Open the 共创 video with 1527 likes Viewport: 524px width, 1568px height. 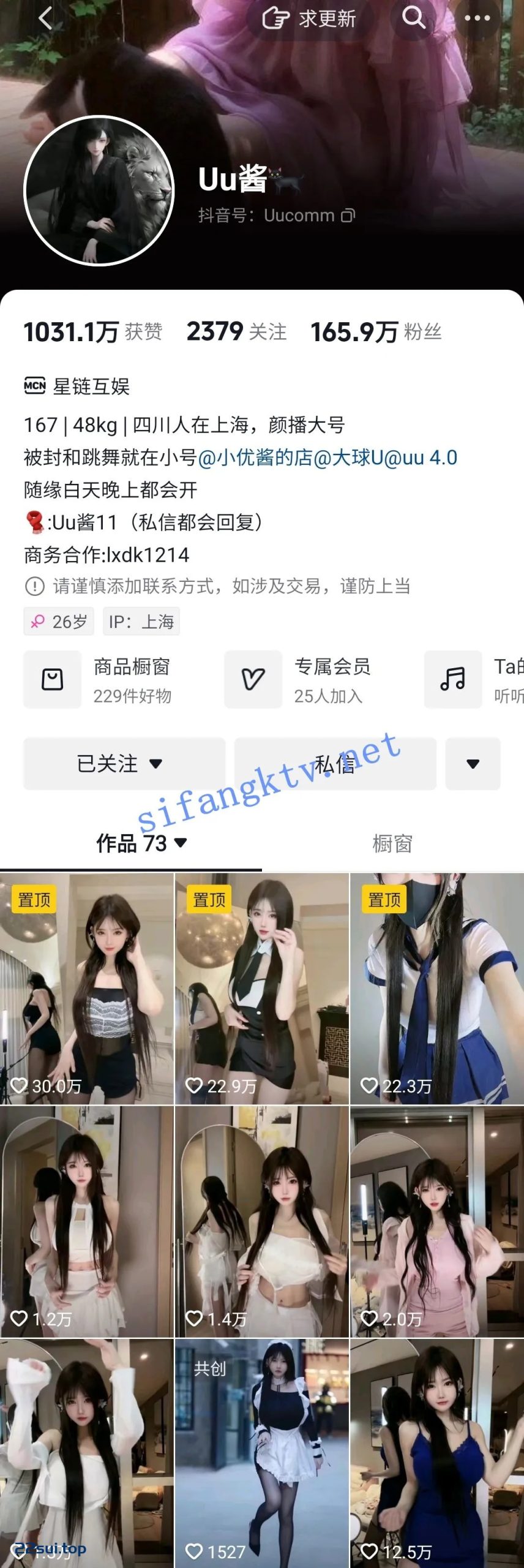(x=262, y=1453)
